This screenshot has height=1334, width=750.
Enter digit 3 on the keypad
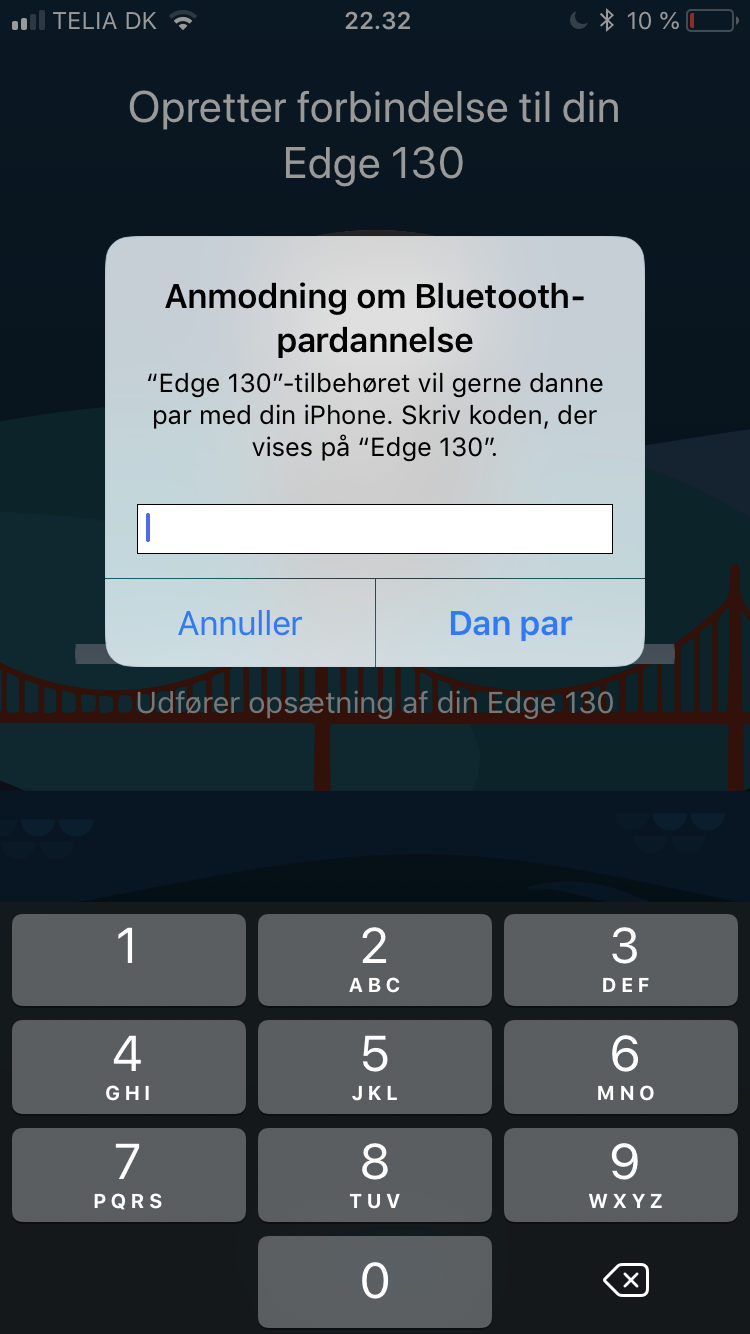621,959
